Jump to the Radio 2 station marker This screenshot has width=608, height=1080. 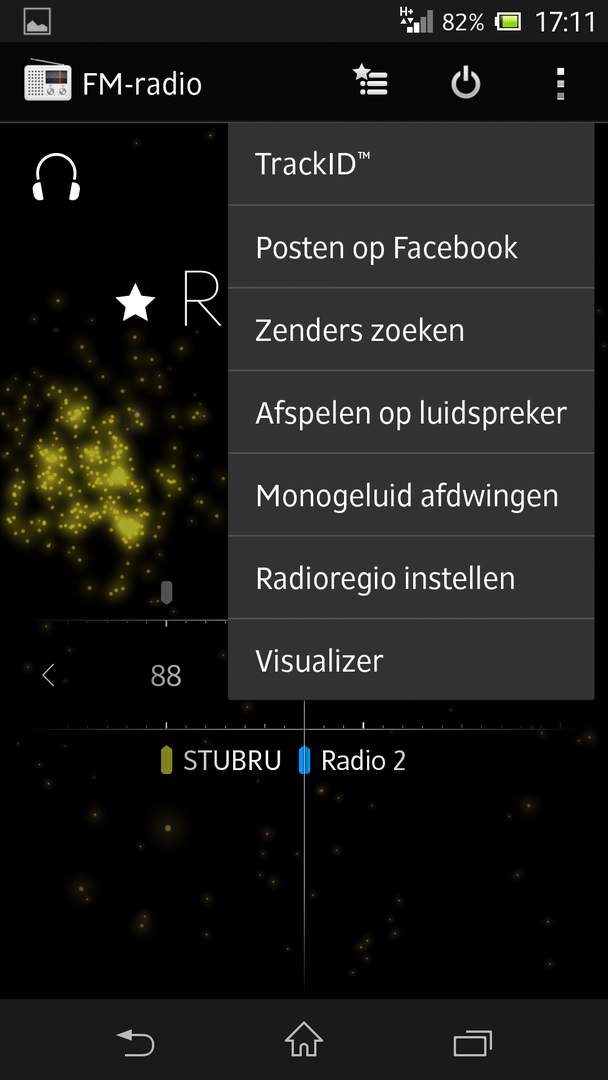click(355, 761)
